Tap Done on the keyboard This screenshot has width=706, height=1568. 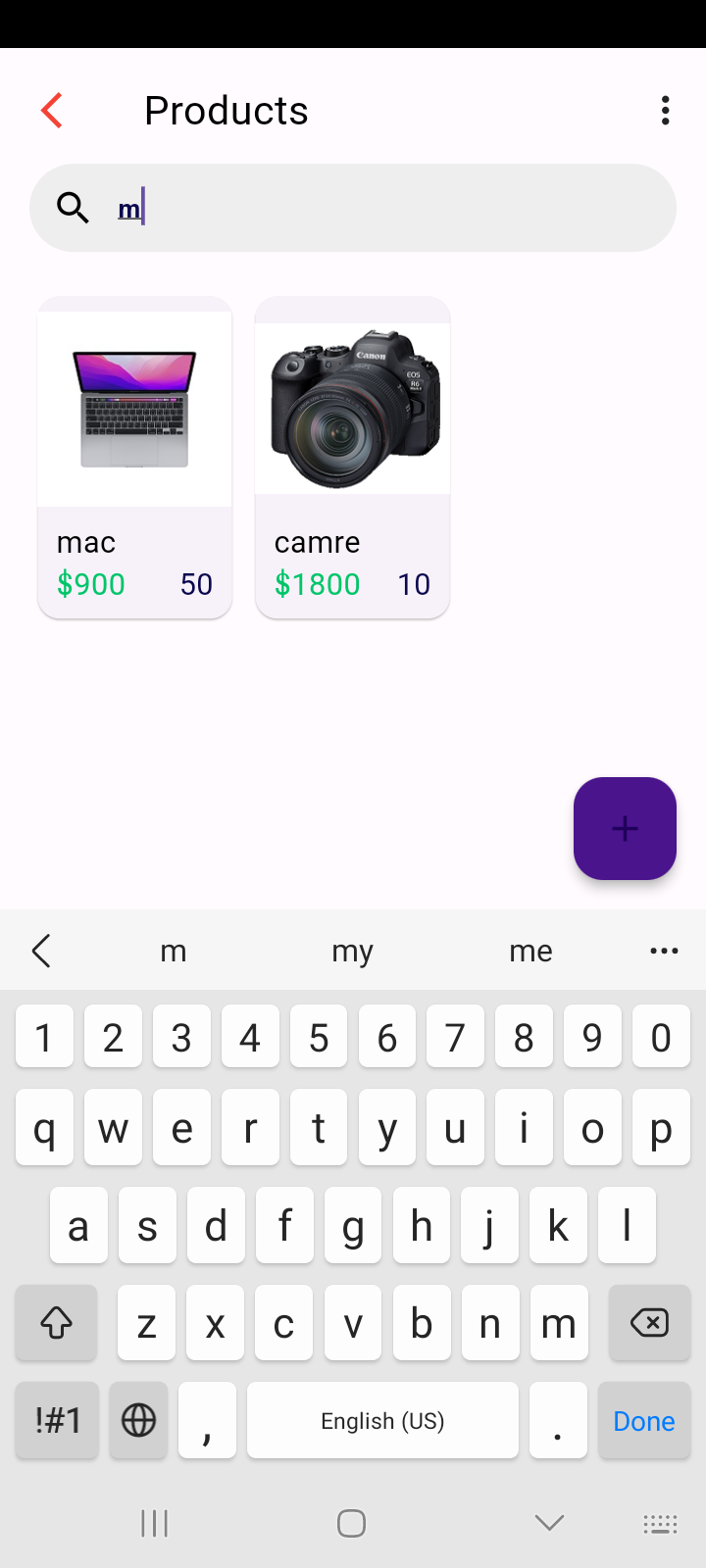pos(643,1421)
